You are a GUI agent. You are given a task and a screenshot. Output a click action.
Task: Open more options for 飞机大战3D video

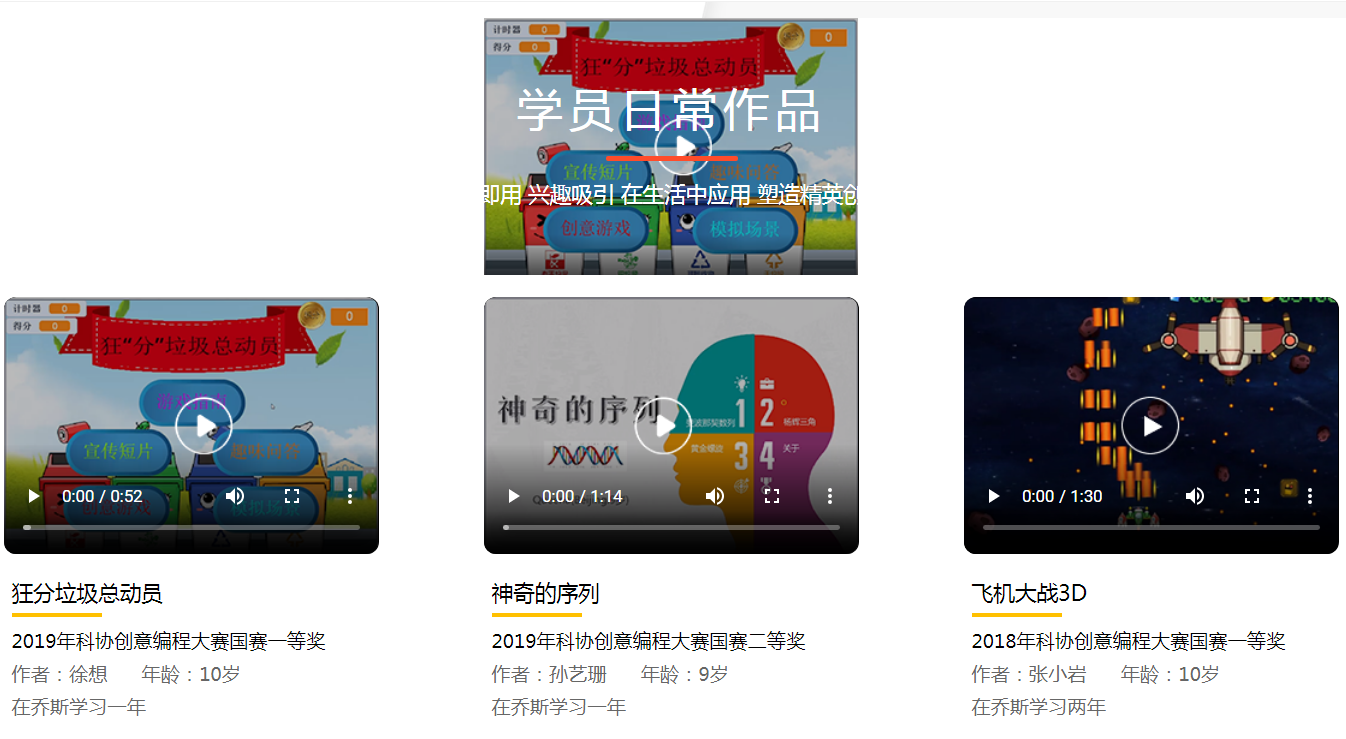point(1309,496)
